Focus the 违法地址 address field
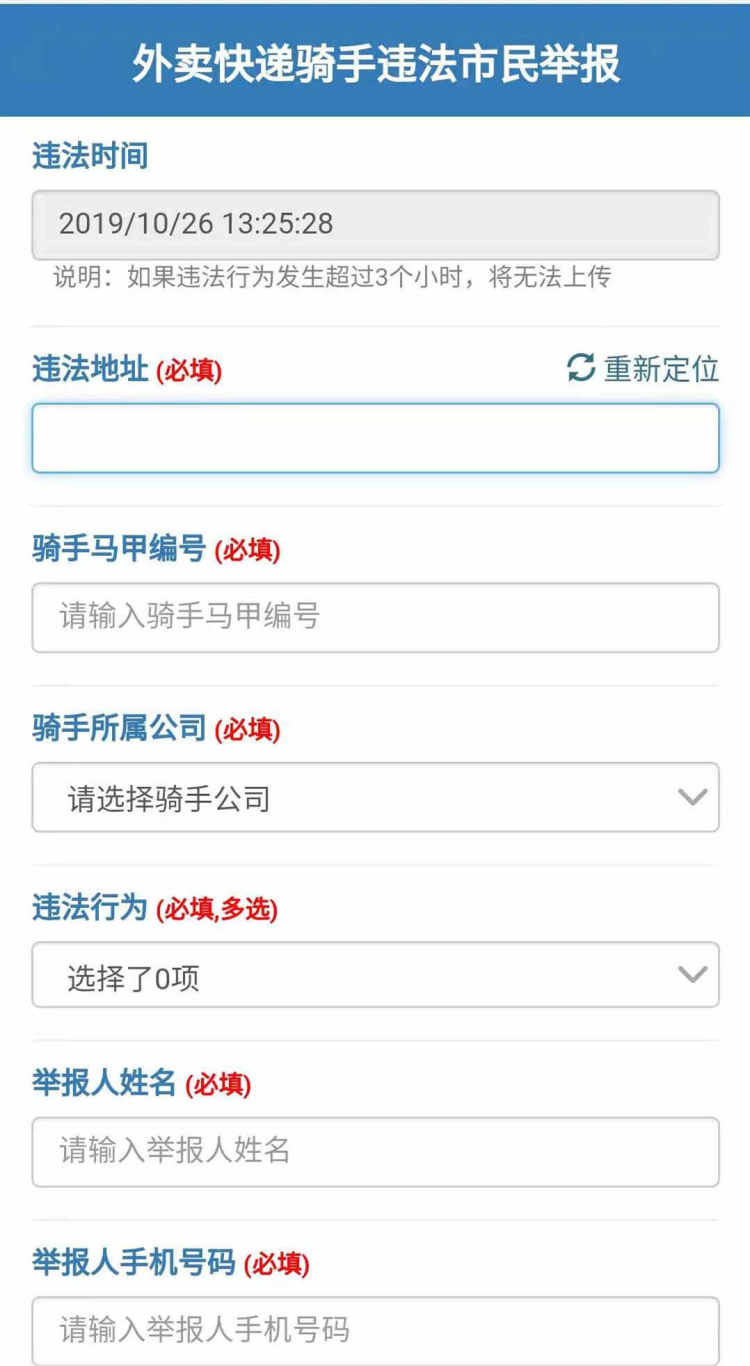Viewport: 750px width, 1366px height. (x=375, y=438)
